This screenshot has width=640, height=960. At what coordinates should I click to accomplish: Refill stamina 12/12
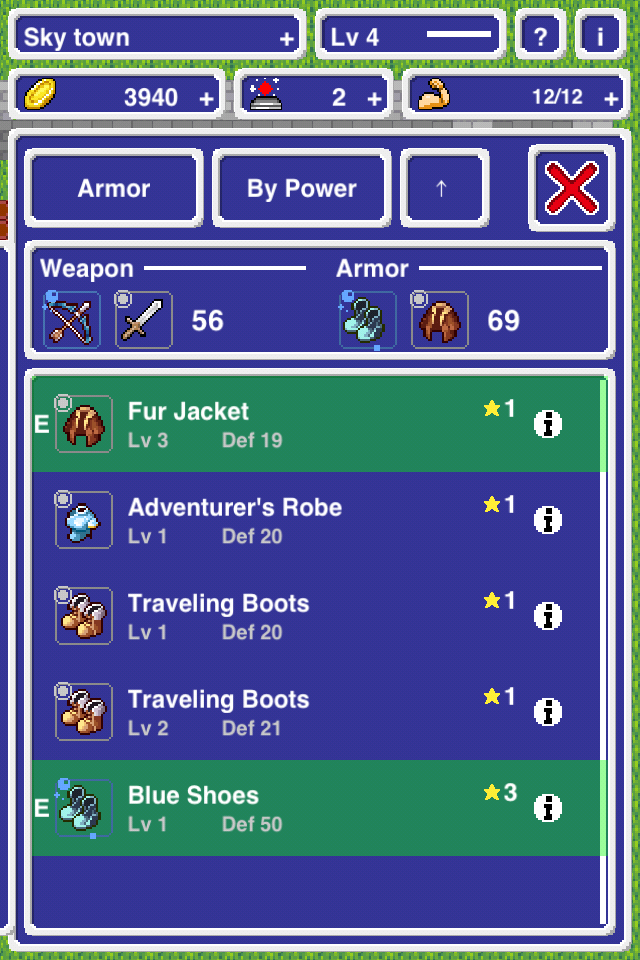(611, 97)
